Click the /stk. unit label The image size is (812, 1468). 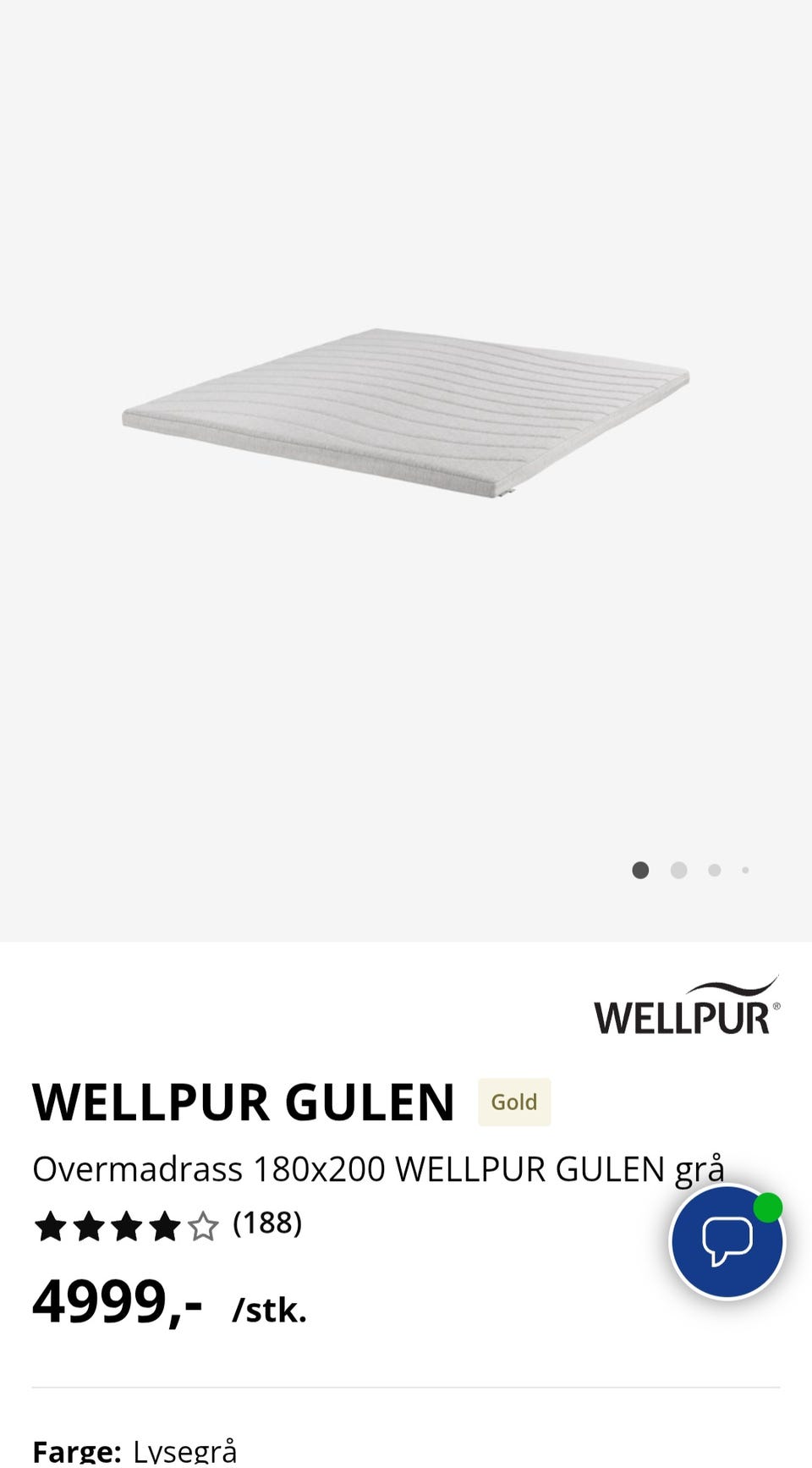(272, 1310)
